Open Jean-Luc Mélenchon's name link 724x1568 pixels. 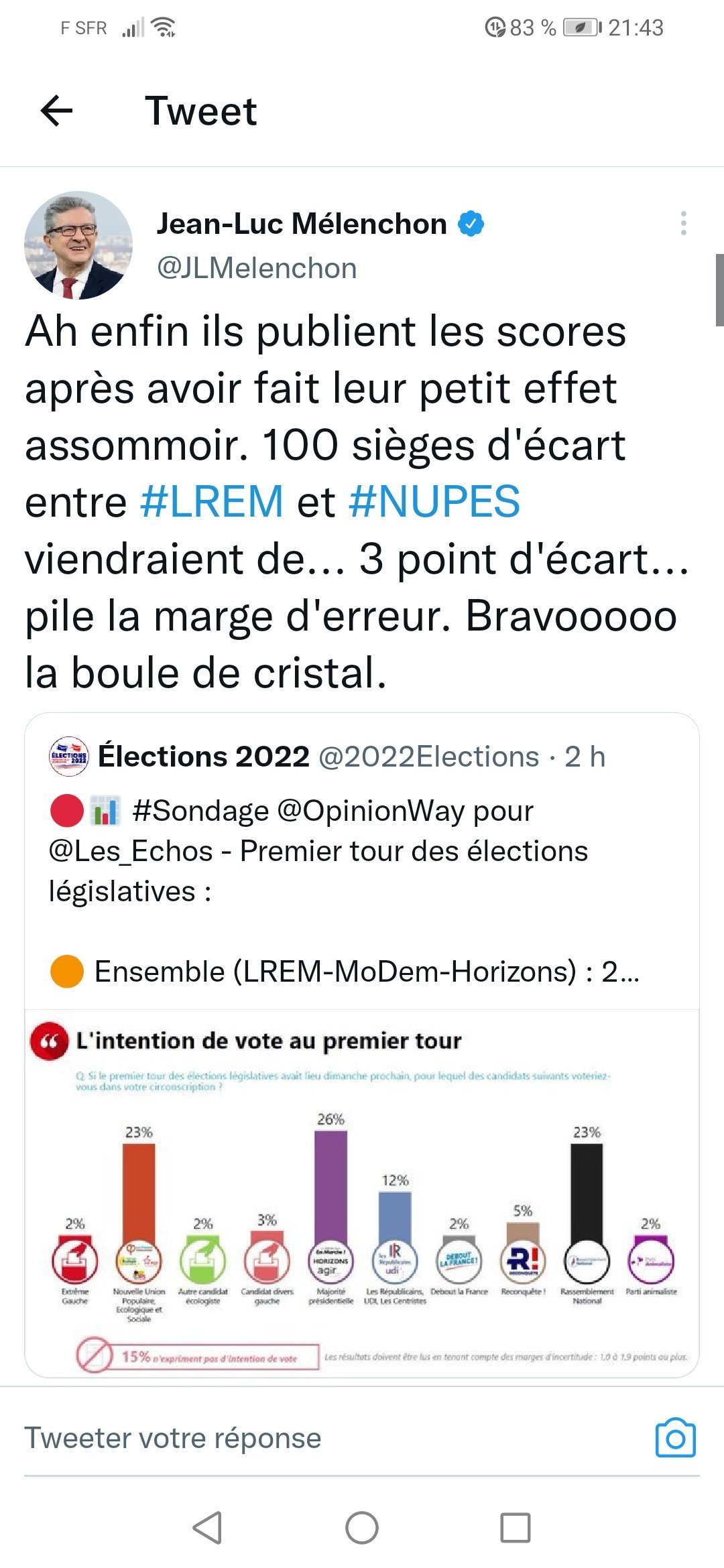[x=302, y=224]
